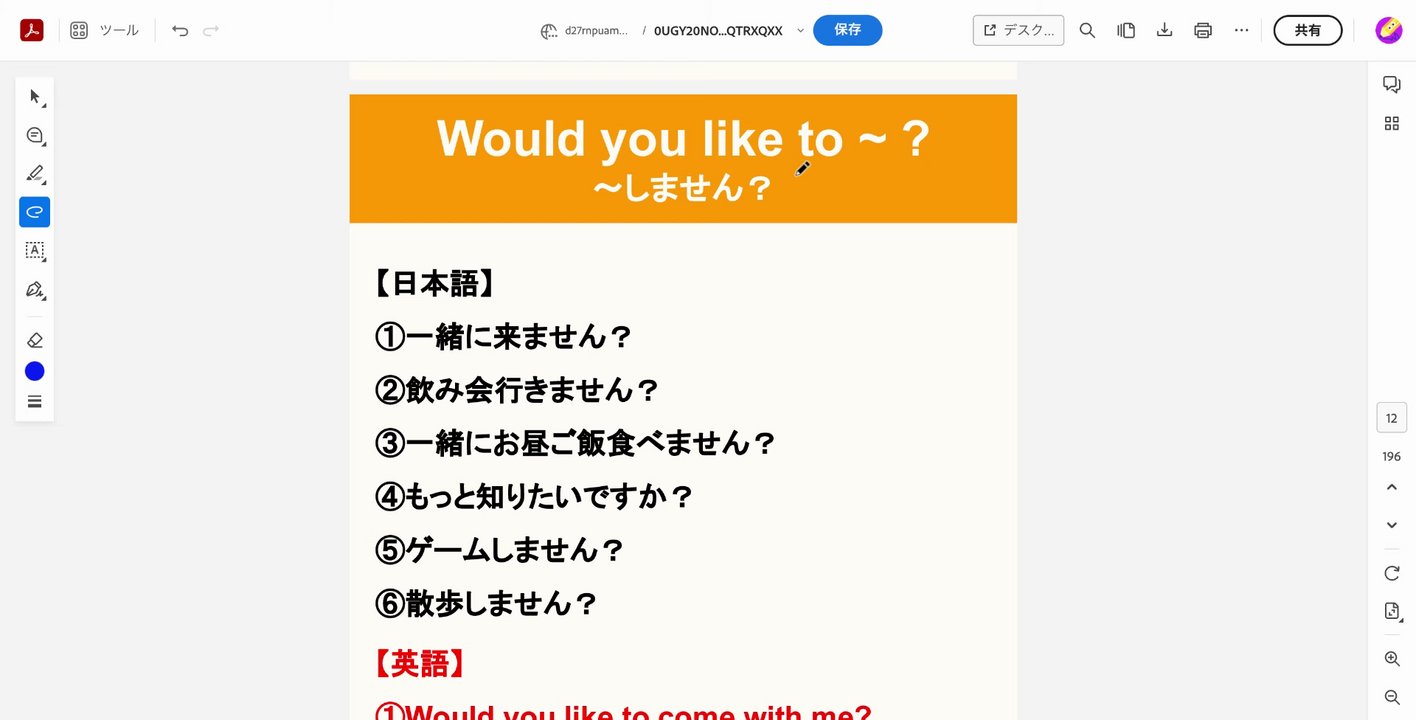The width and height of the screenshot is (1416, 720).
Task: Open the more options ellipsis menu
Action: 1241,30
